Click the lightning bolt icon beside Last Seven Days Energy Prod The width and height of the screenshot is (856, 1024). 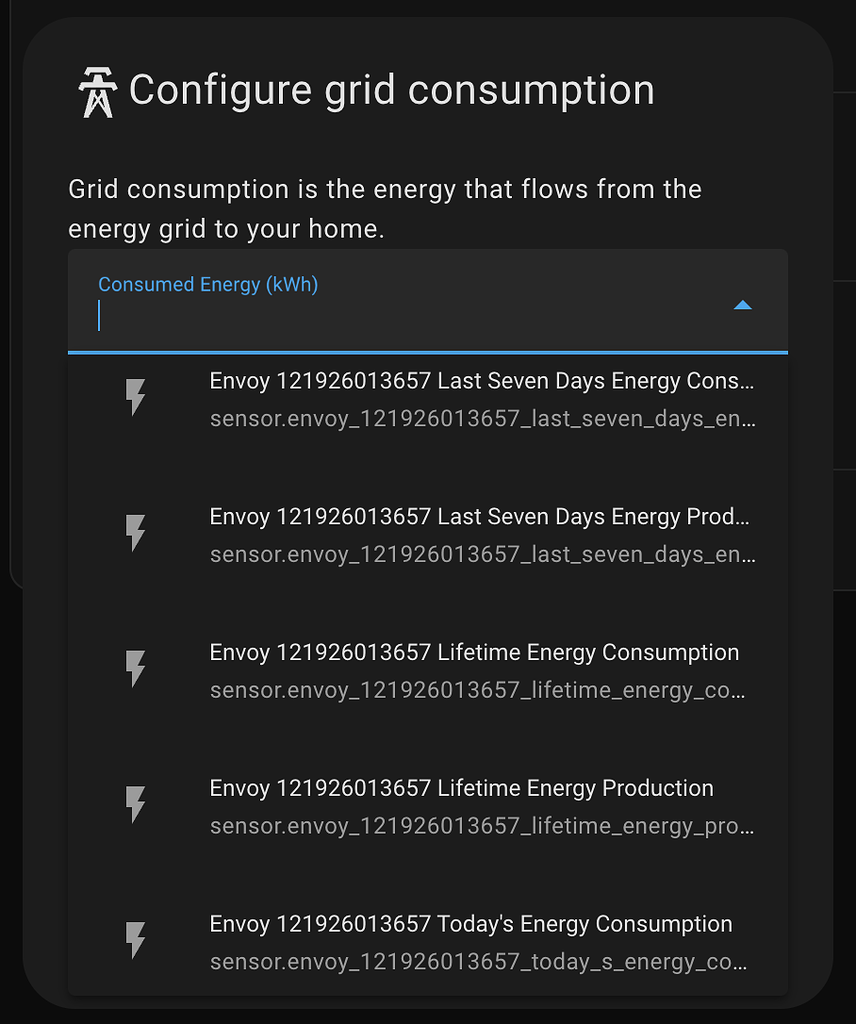pyautogui.click(x=135, y=533)
